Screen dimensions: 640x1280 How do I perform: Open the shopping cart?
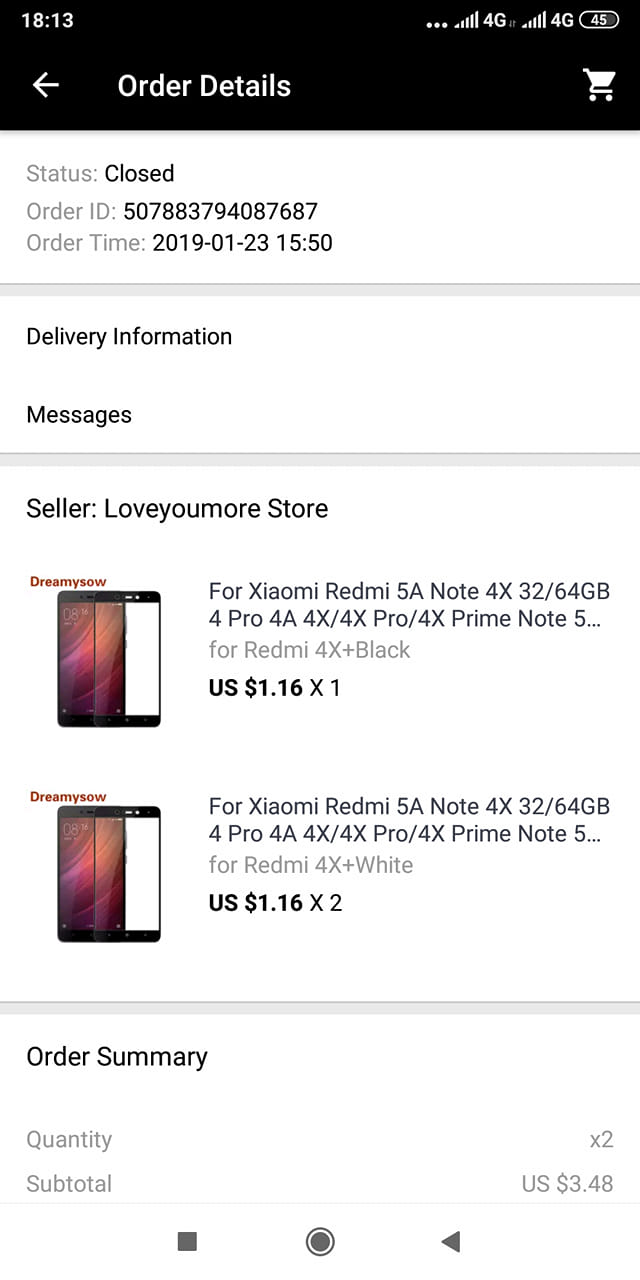click(599, 86)
